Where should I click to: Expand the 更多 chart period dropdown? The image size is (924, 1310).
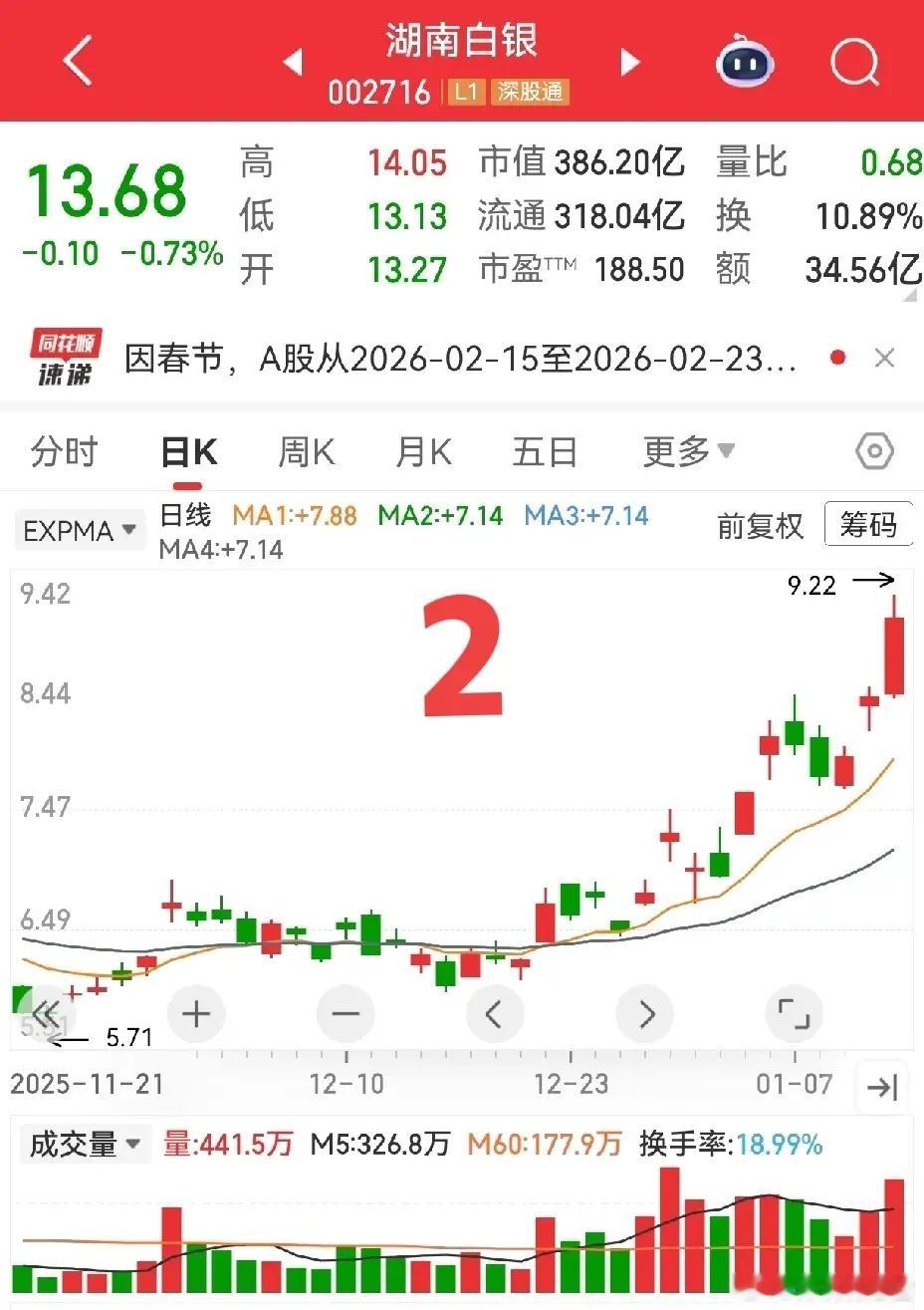tap(688, 452)
